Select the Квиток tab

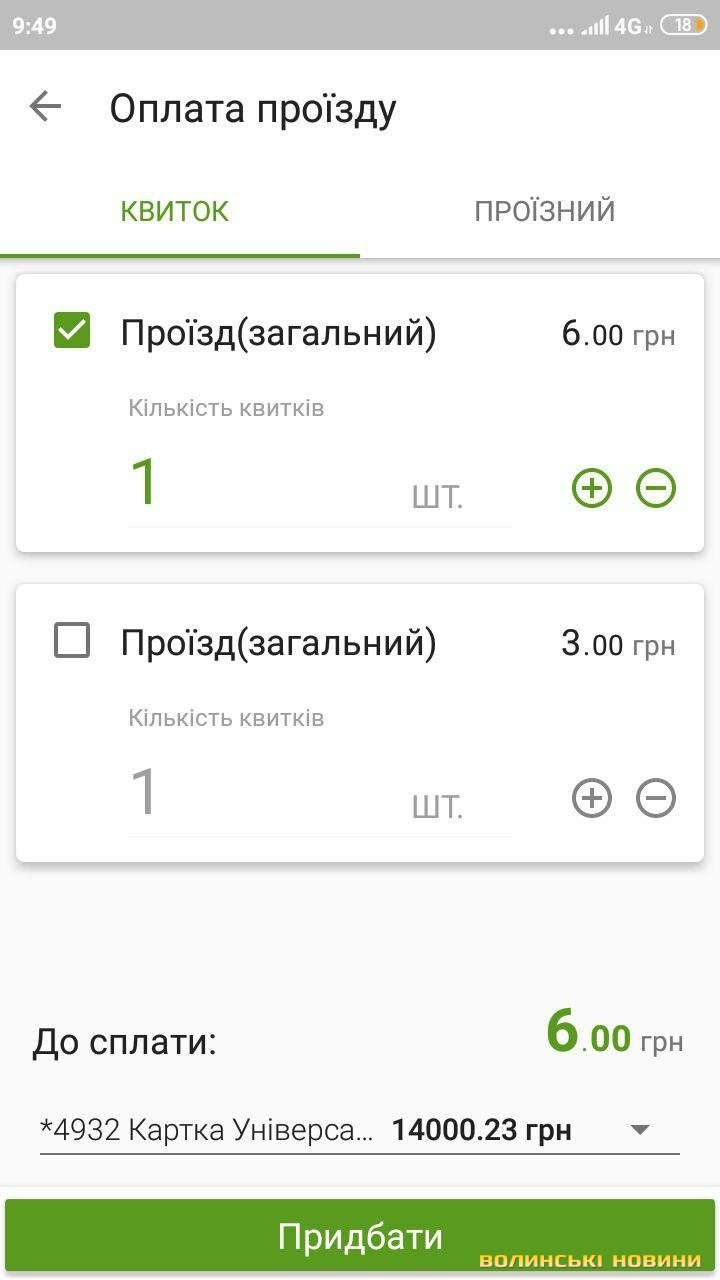click(175, 211)
